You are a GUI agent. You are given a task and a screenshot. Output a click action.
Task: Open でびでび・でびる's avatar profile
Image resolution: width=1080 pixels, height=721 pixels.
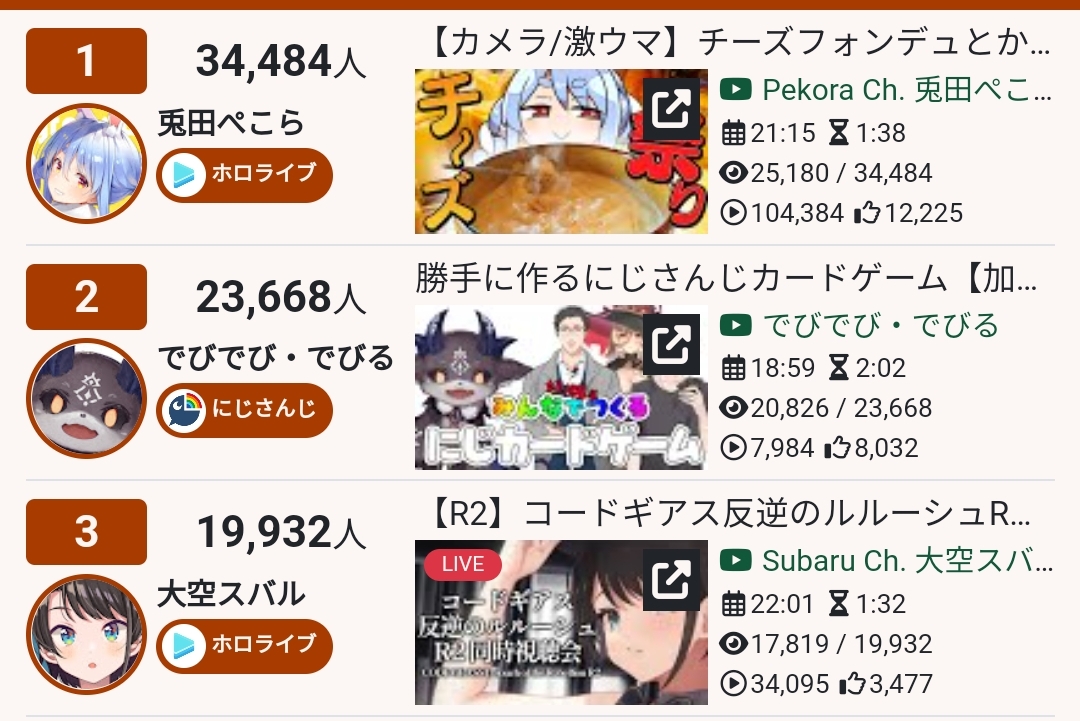tap(86, 398)
